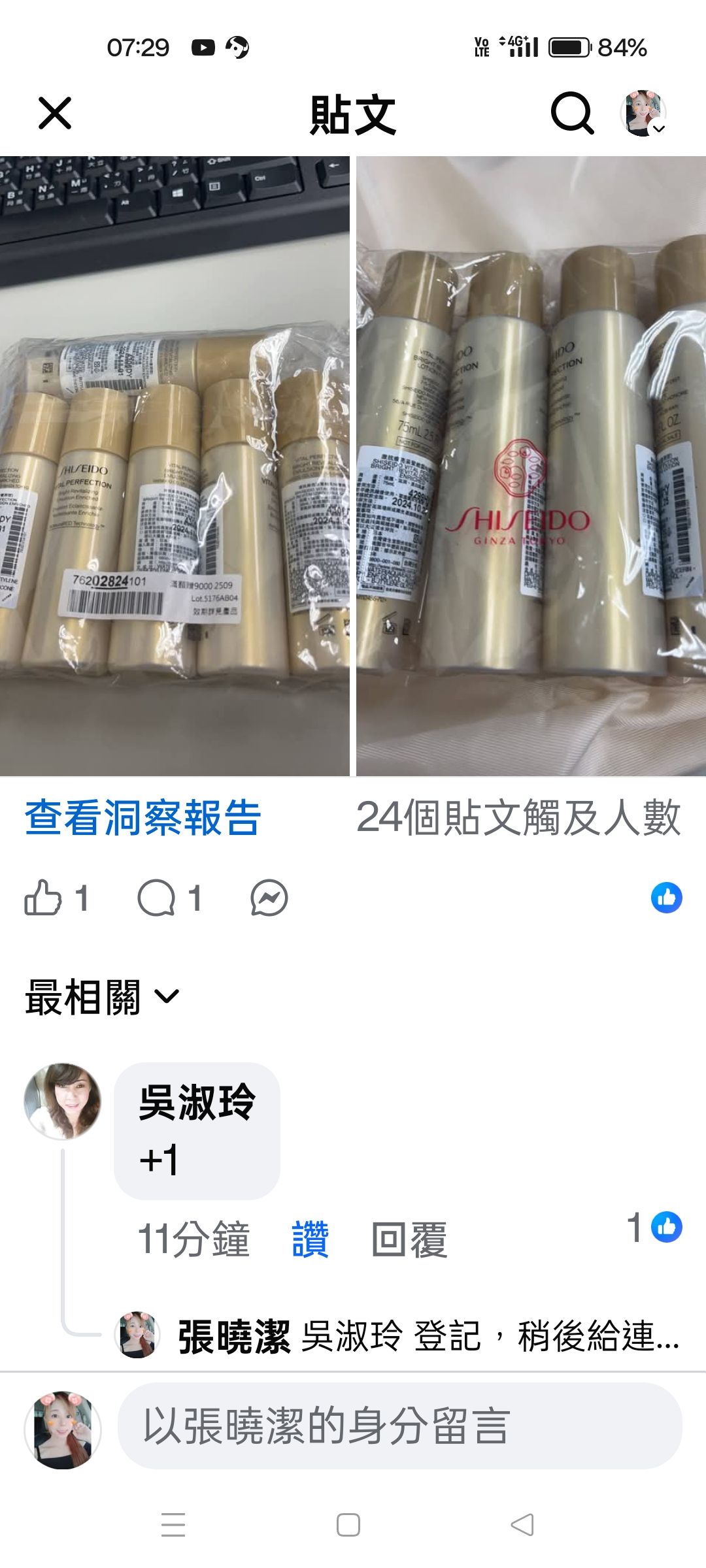The height and width of the screenshot is (1568, 706).
Task: Open the profile switcher avatar
Action: point(643,114)
